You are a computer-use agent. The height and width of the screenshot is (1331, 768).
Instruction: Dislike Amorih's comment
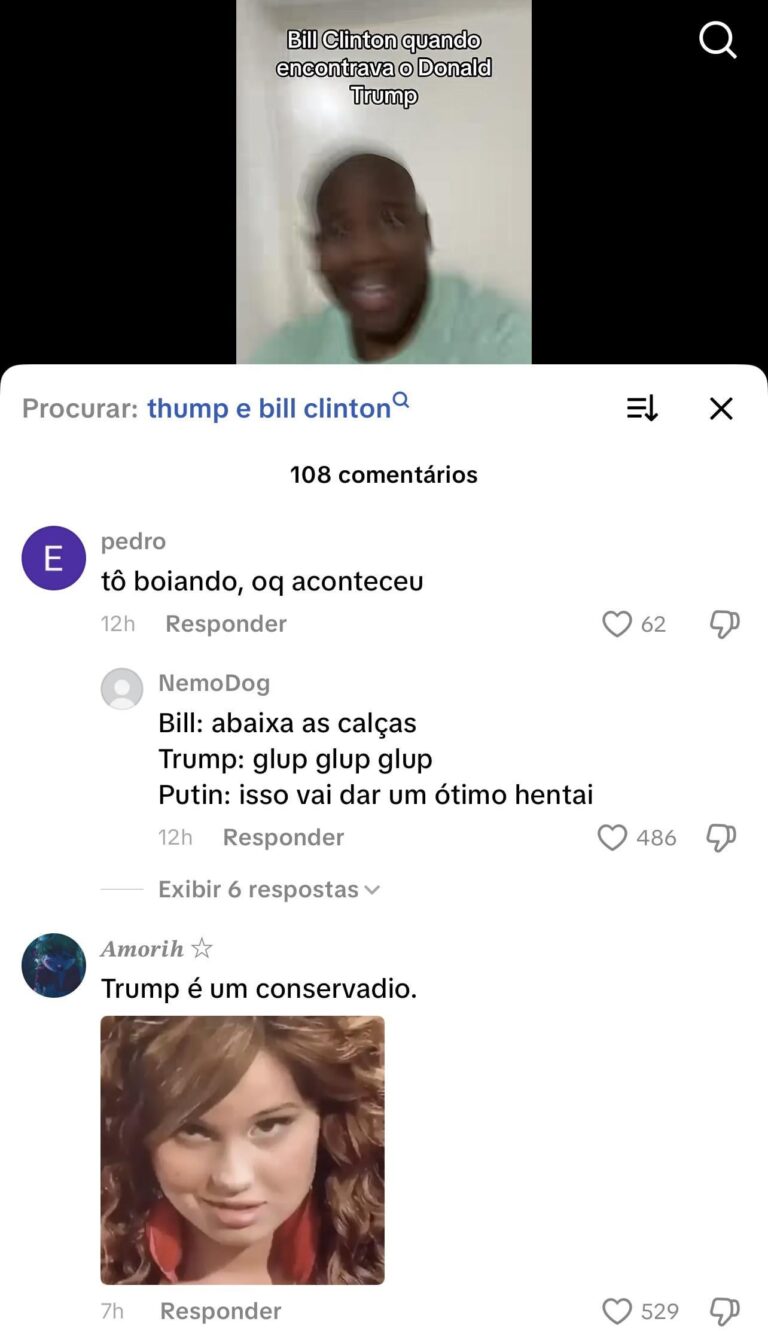[x=724, y=1311]
